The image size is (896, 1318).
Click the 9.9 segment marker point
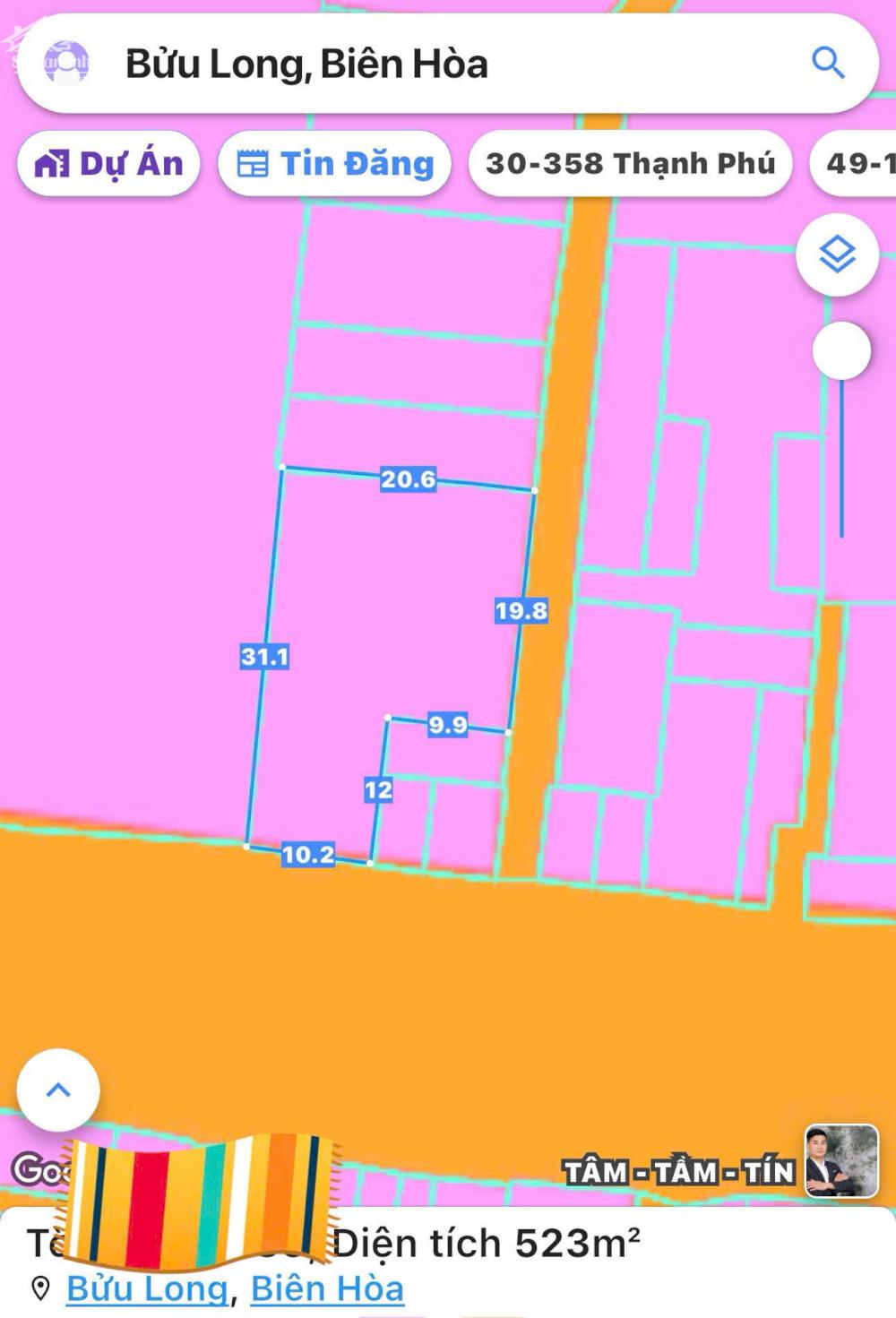(x=386, y=716)
